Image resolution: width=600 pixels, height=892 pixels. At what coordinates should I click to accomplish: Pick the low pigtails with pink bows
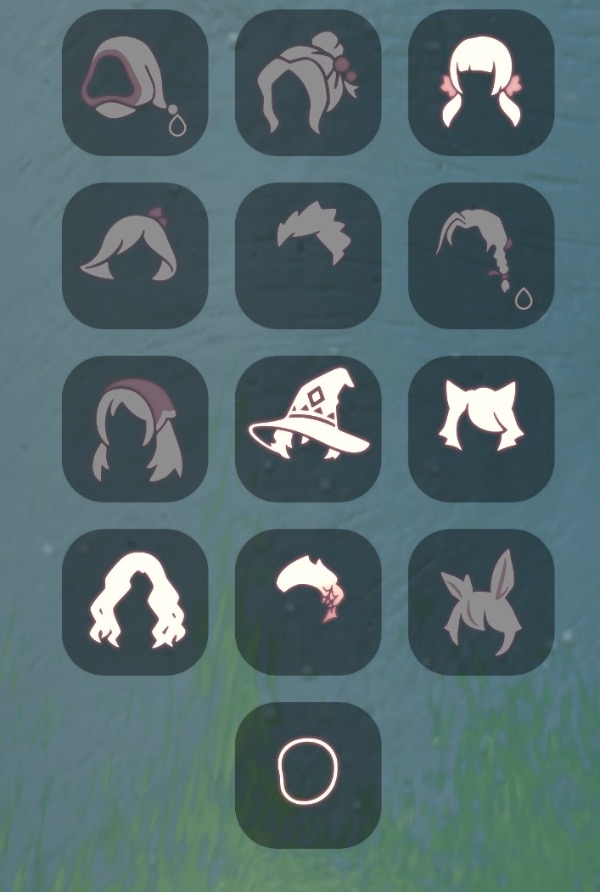pyautogui.click(x=481, y=83)
